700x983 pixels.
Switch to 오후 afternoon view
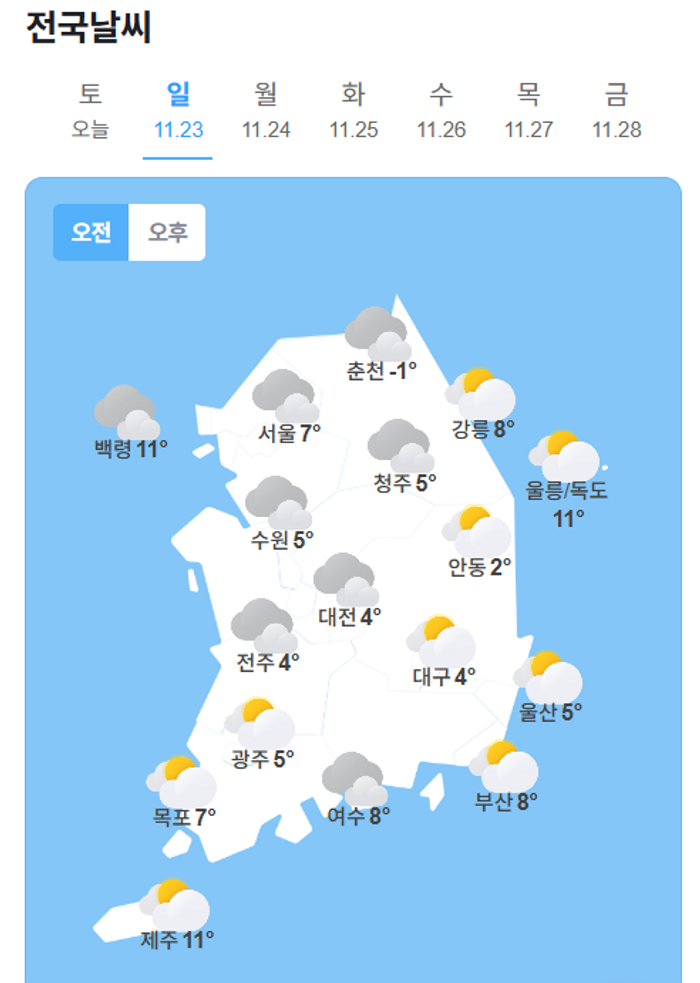(x=167, y=232)
